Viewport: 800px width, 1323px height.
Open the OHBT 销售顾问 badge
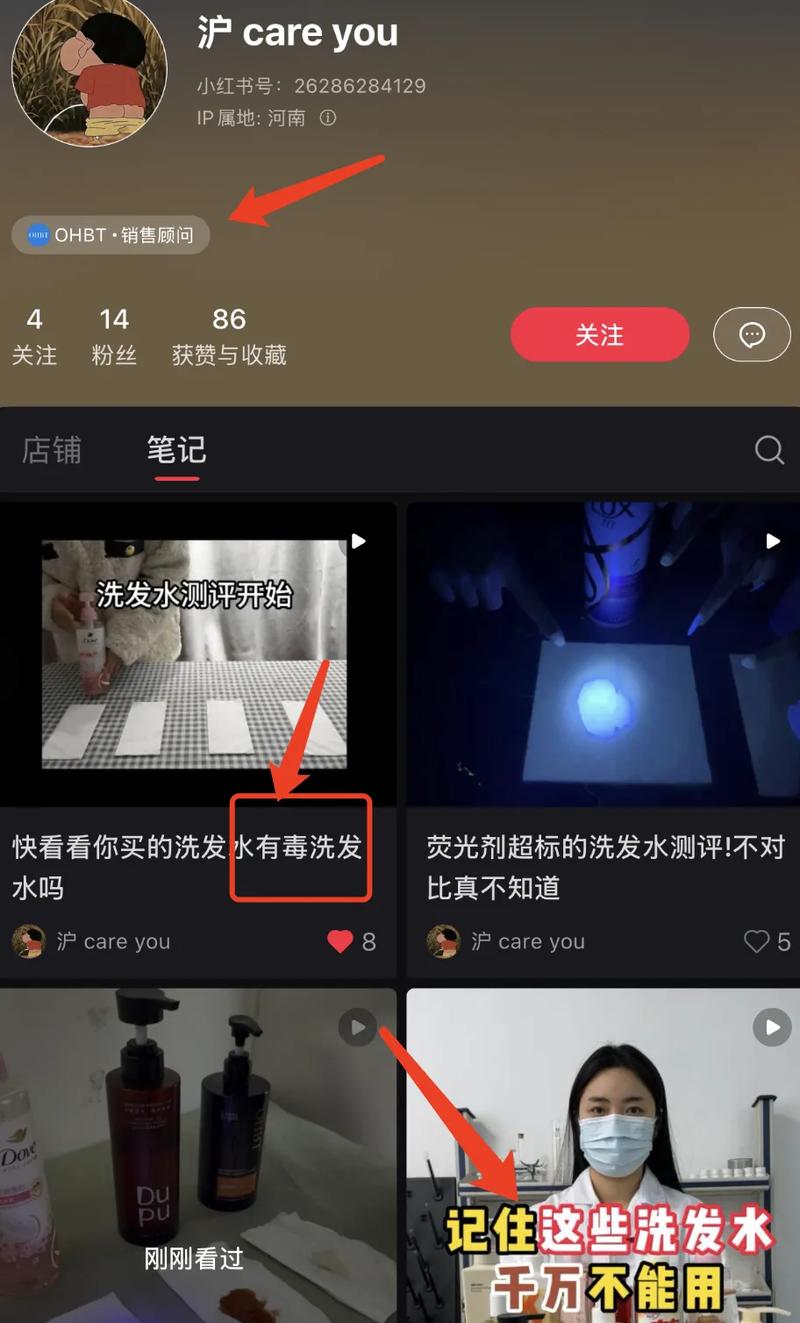111,236
